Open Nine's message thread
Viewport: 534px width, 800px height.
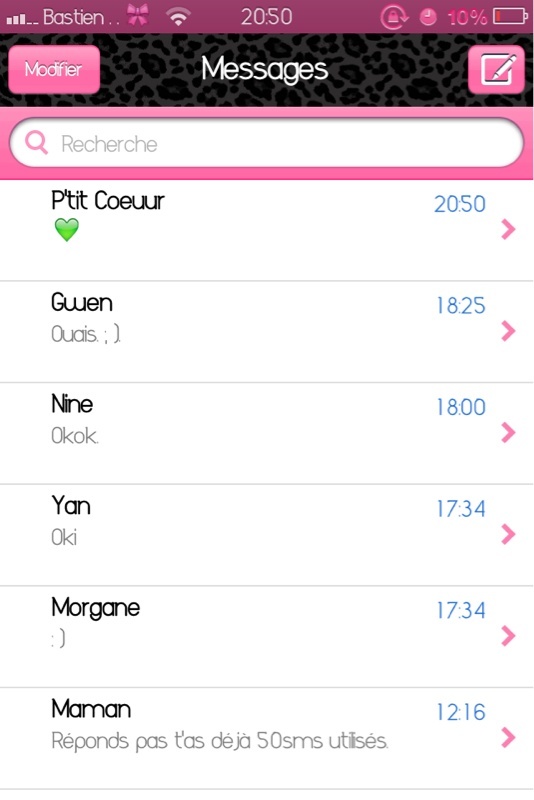[x=267, y=433]
